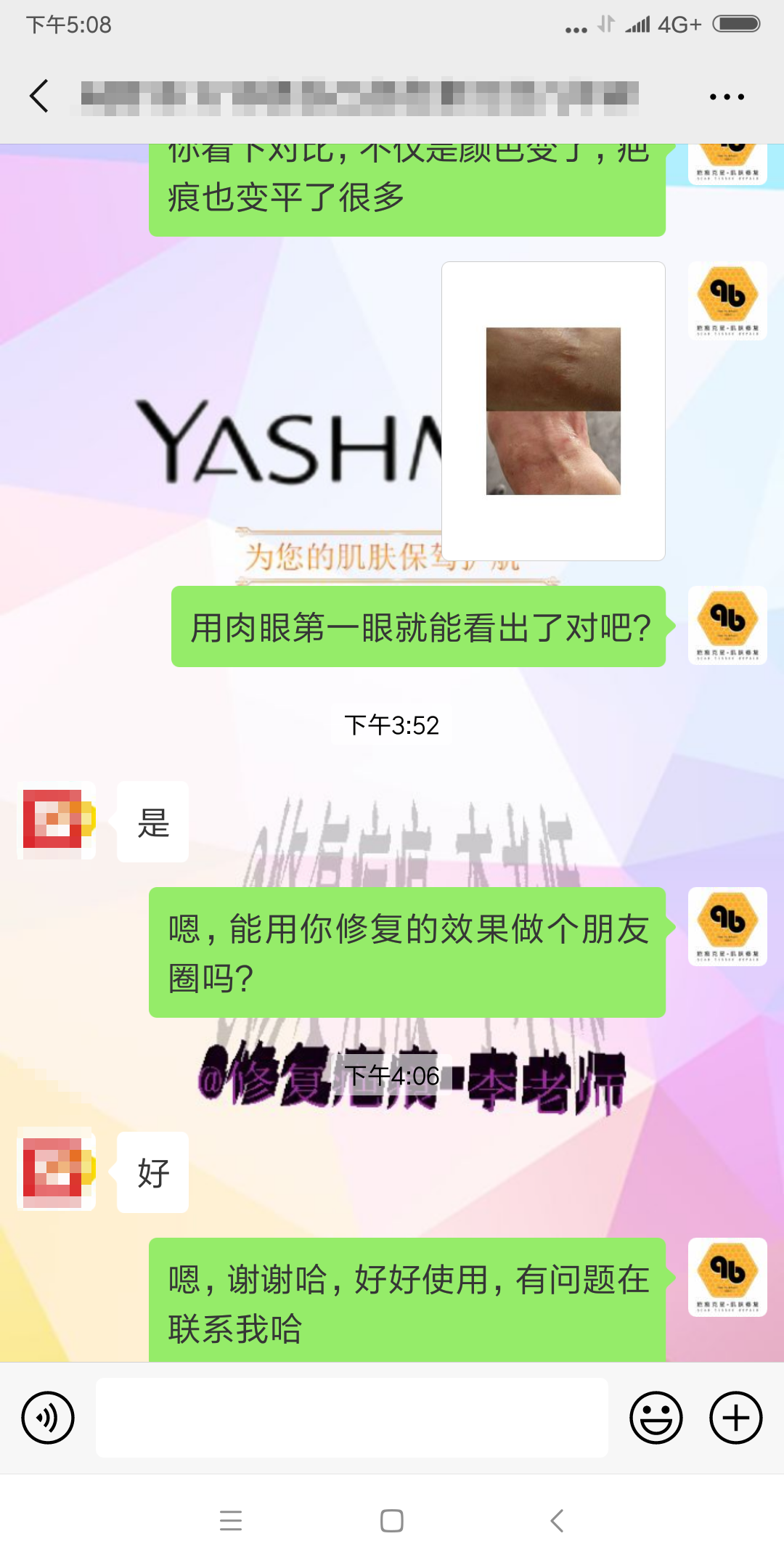Switch to voice message input
This screenshot has width=784, height=1568.
pyautogui.click(x=48, y=1417)
